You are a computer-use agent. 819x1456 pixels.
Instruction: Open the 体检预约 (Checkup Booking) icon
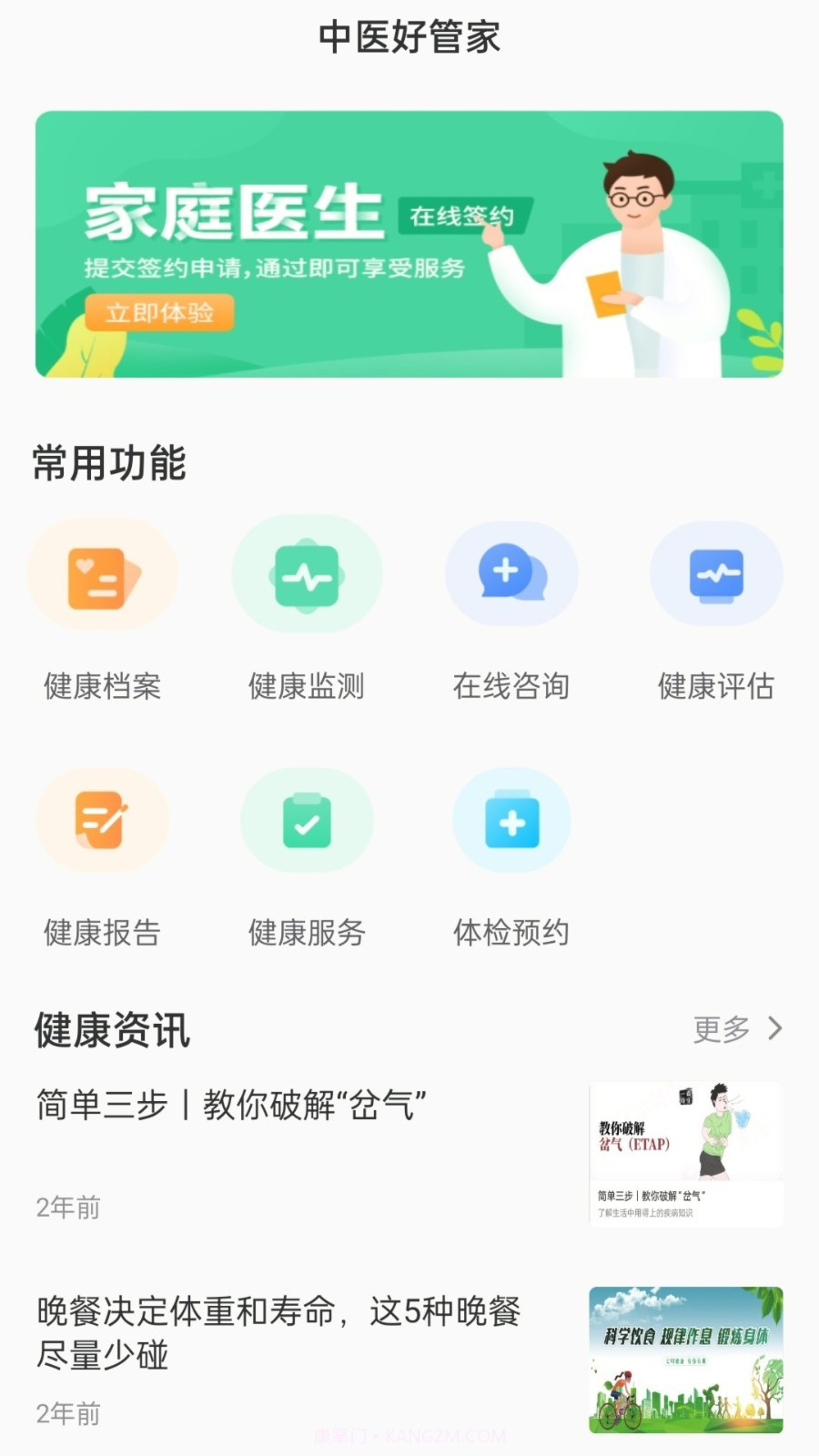tap(512, 819)
